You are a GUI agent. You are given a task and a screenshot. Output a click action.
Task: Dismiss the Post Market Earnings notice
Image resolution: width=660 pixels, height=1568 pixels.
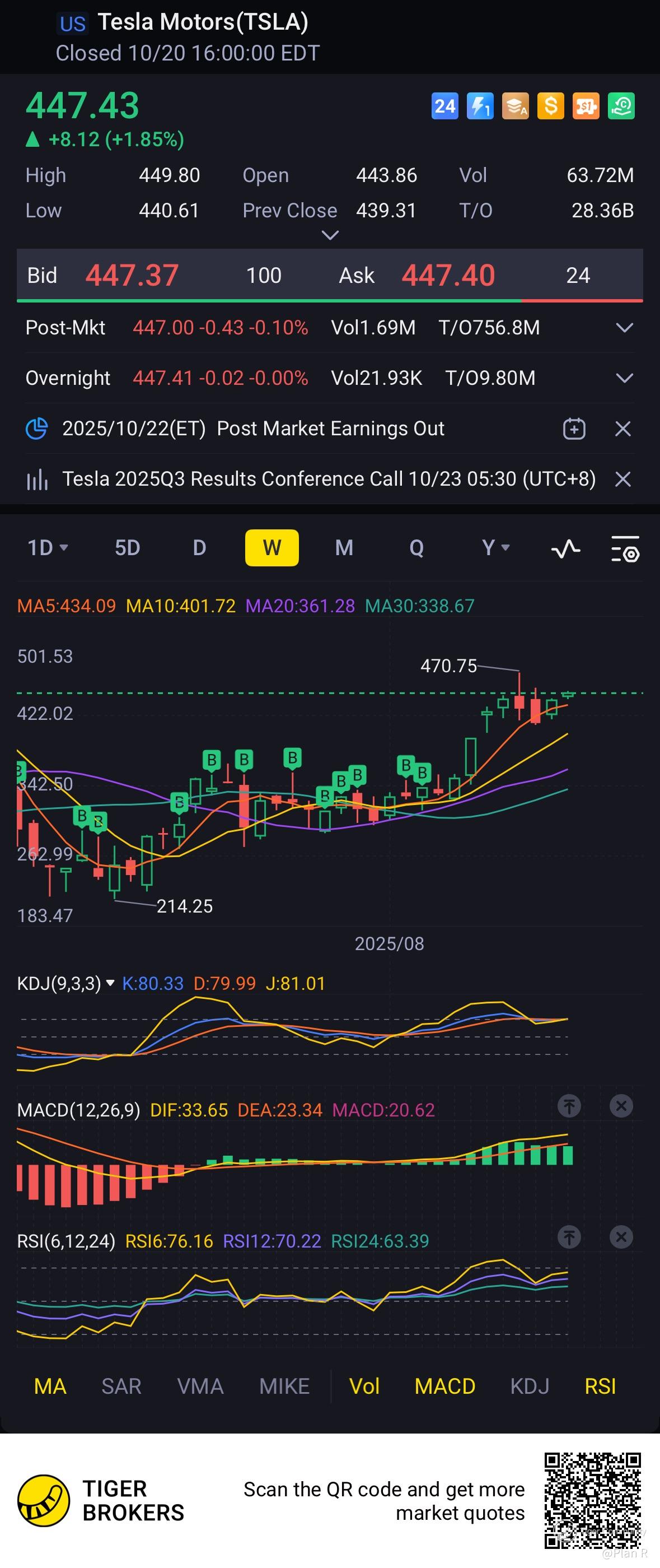tap(623, 429)
